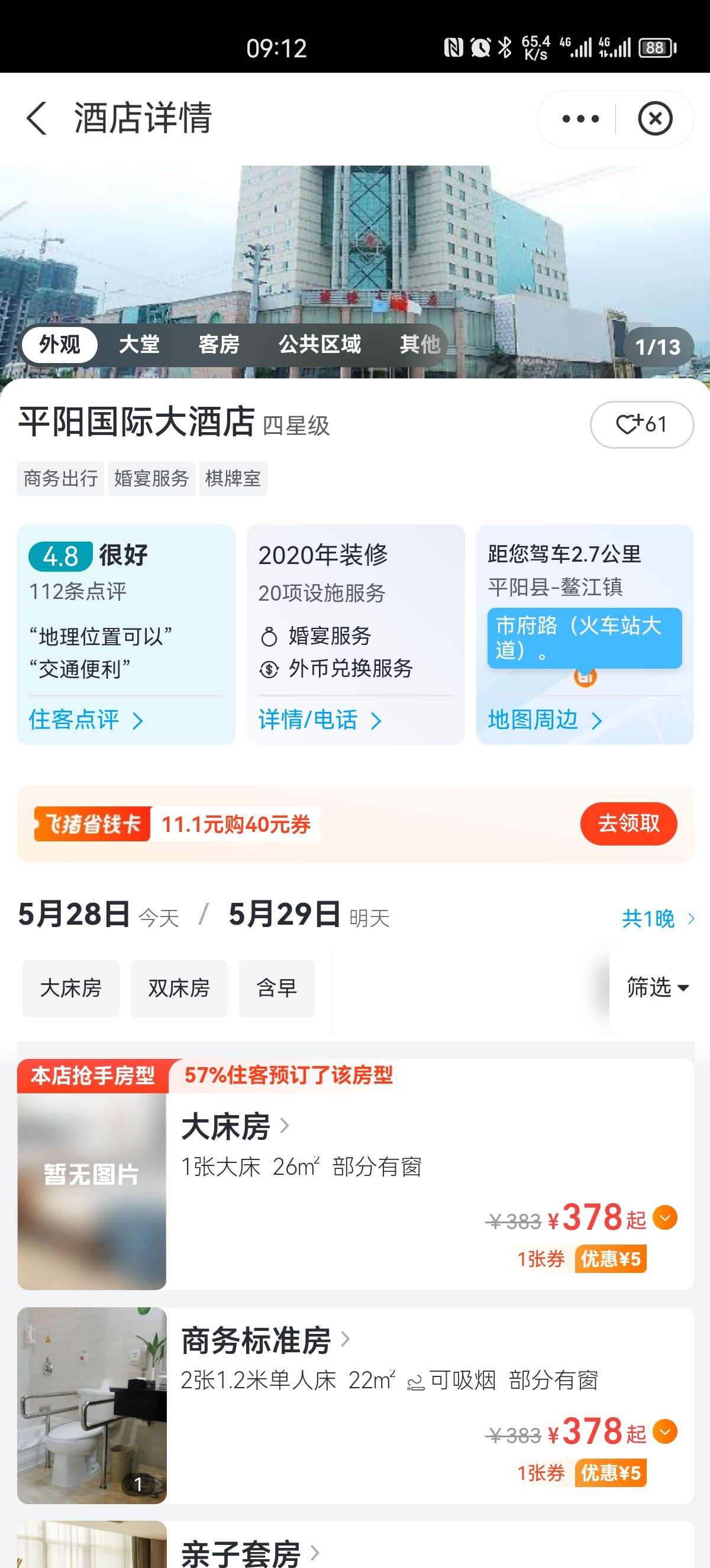Switch to 大堂 photo tab

pos(139,345)
